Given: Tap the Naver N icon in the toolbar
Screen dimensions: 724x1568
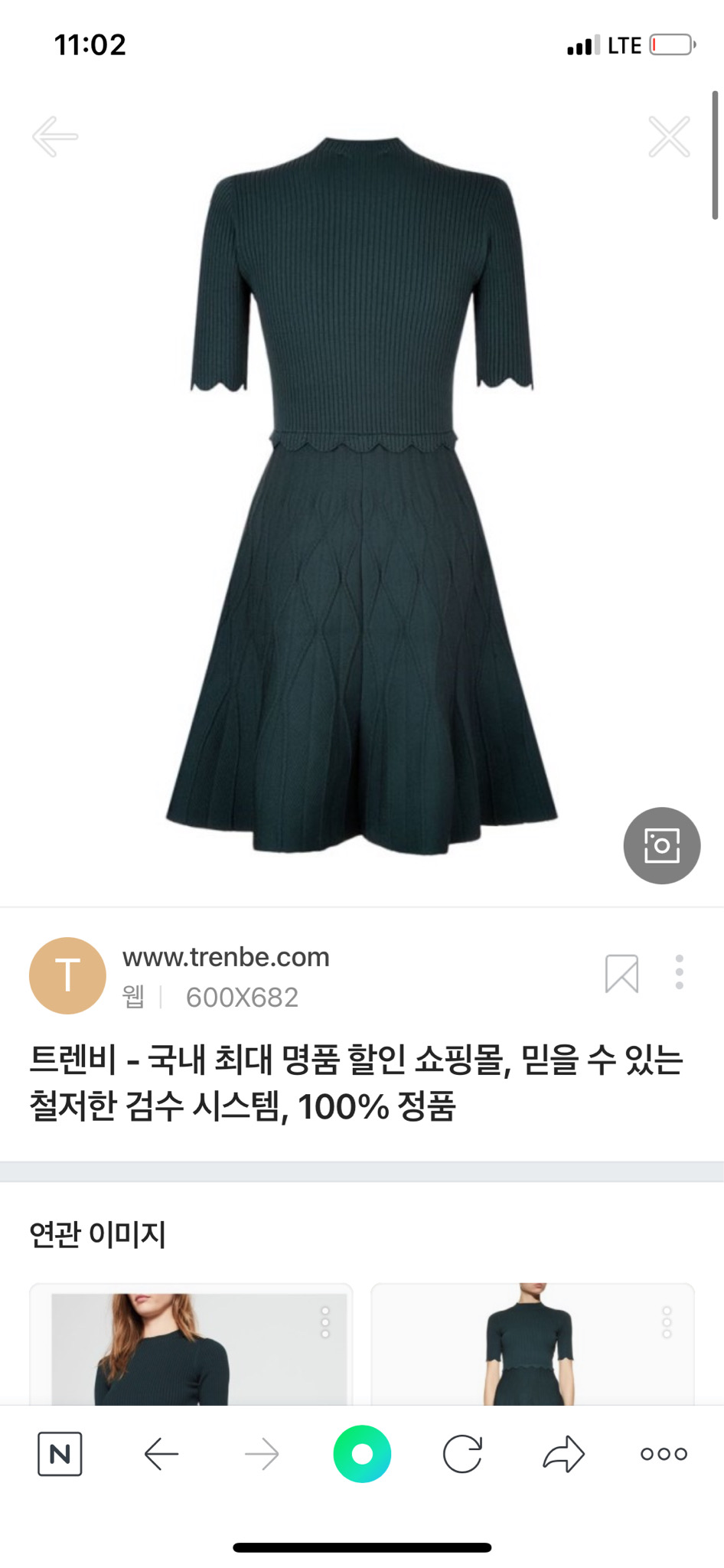Looking at the screenshot, I should (60, 1455).
